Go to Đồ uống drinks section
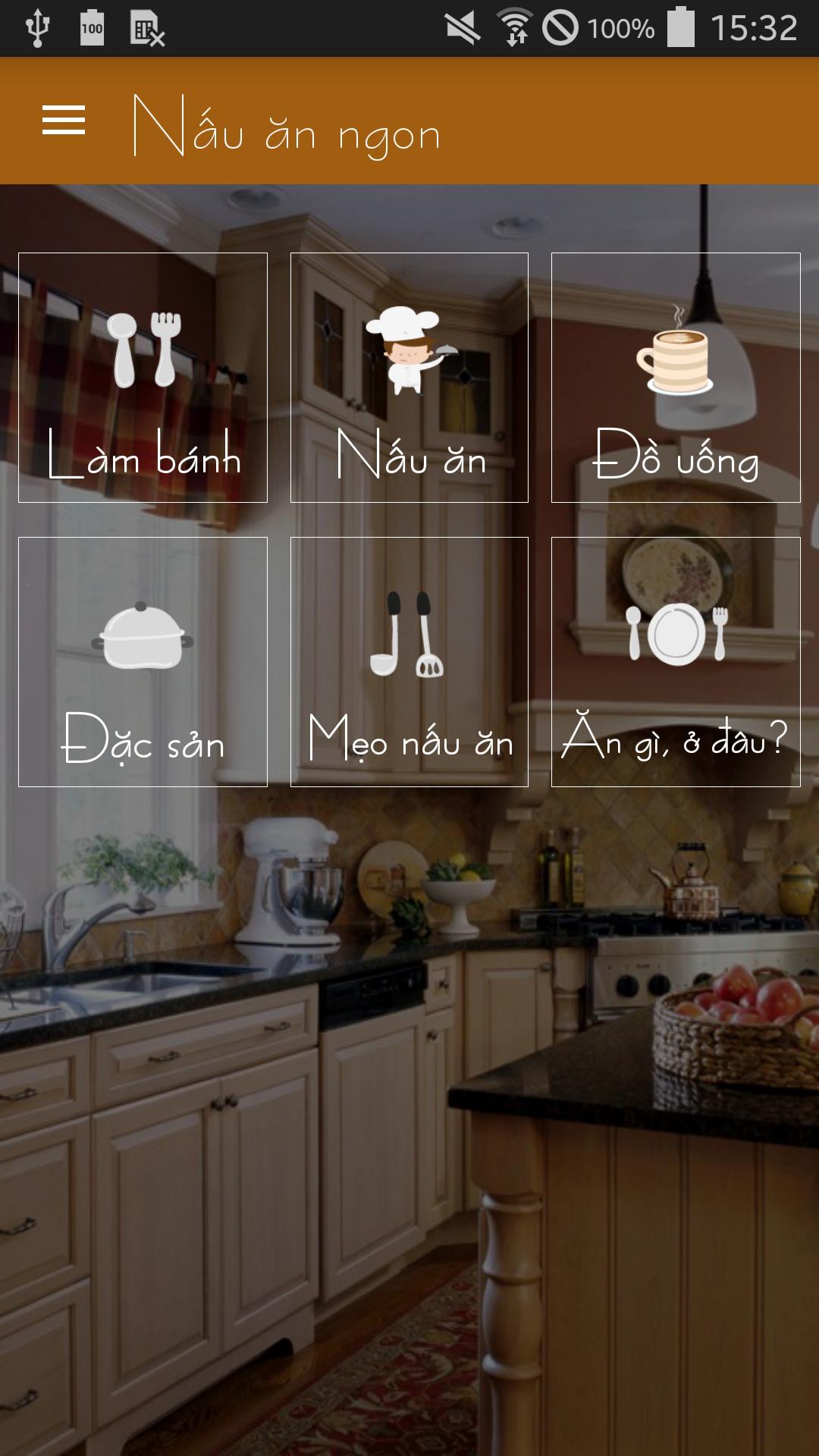 676,378
